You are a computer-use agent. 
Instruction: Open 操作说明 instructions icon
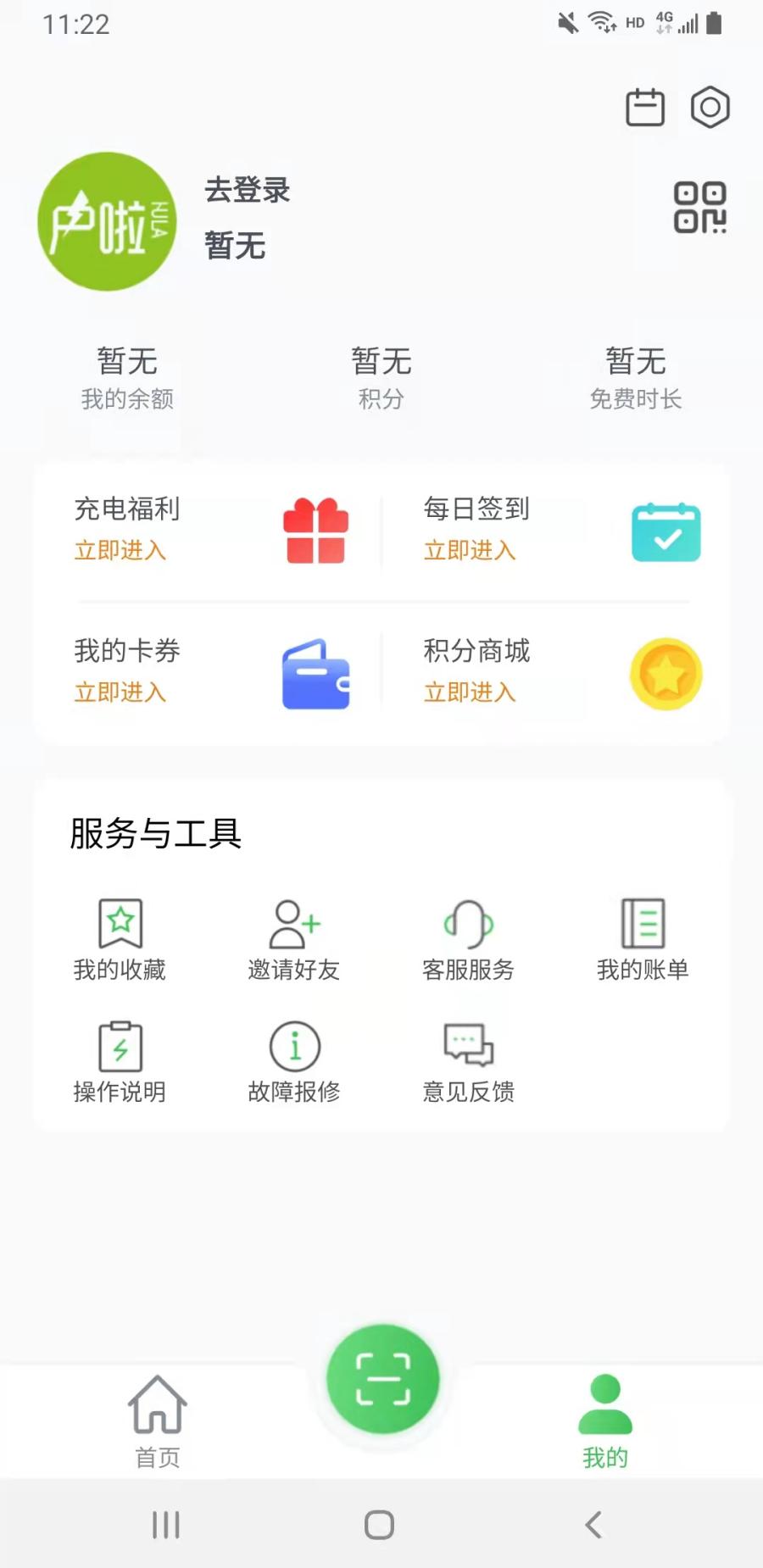[x=120, y=1047]
